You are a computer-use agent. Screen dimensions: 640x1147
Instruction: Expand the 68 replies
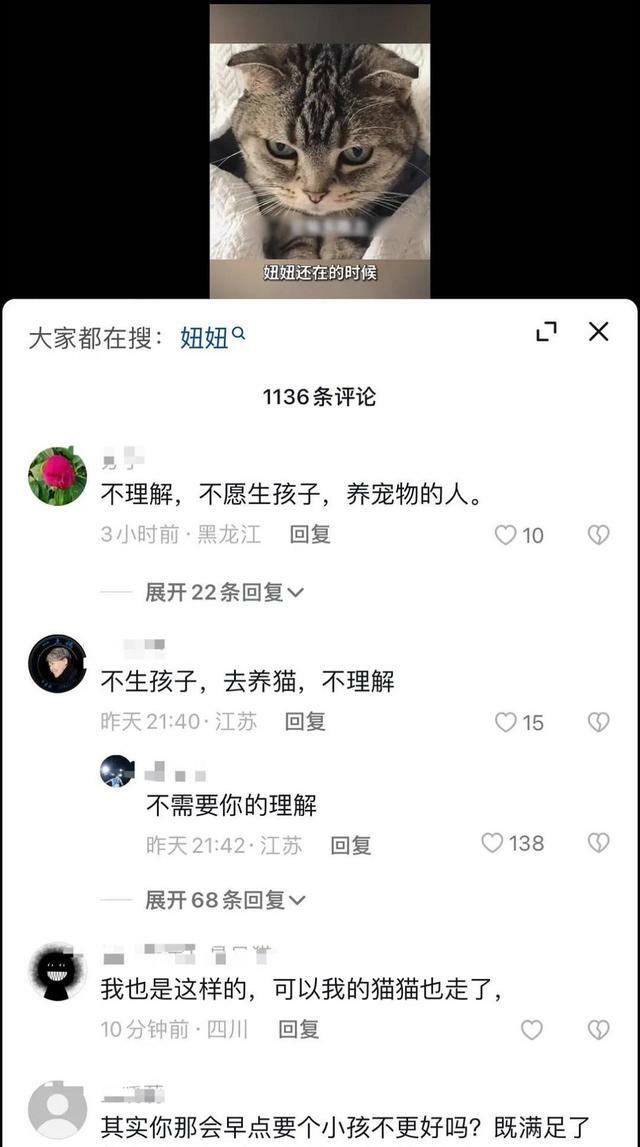point(224,900)
